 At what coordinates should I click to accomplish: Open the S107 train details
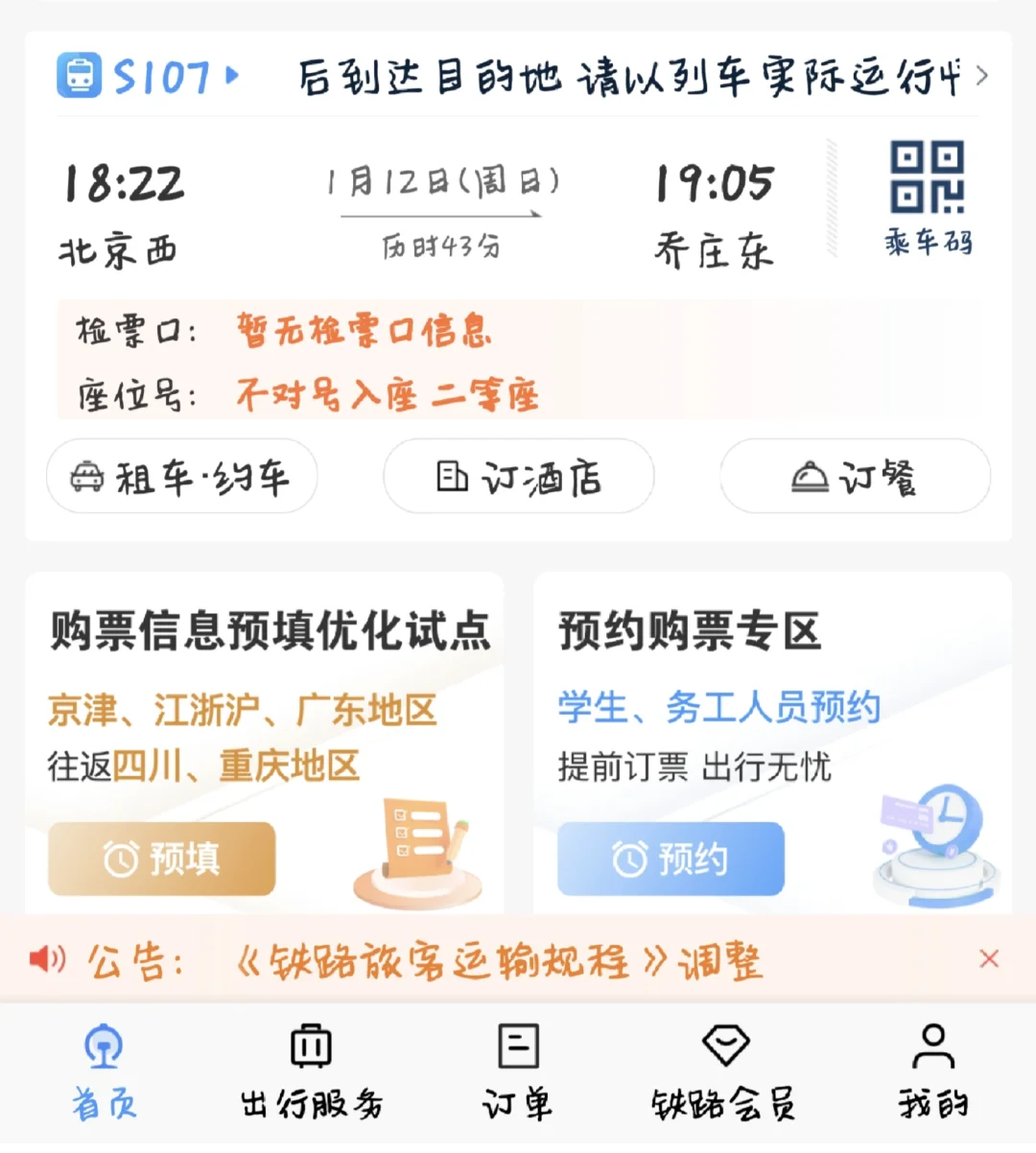[x=149, y=77]
